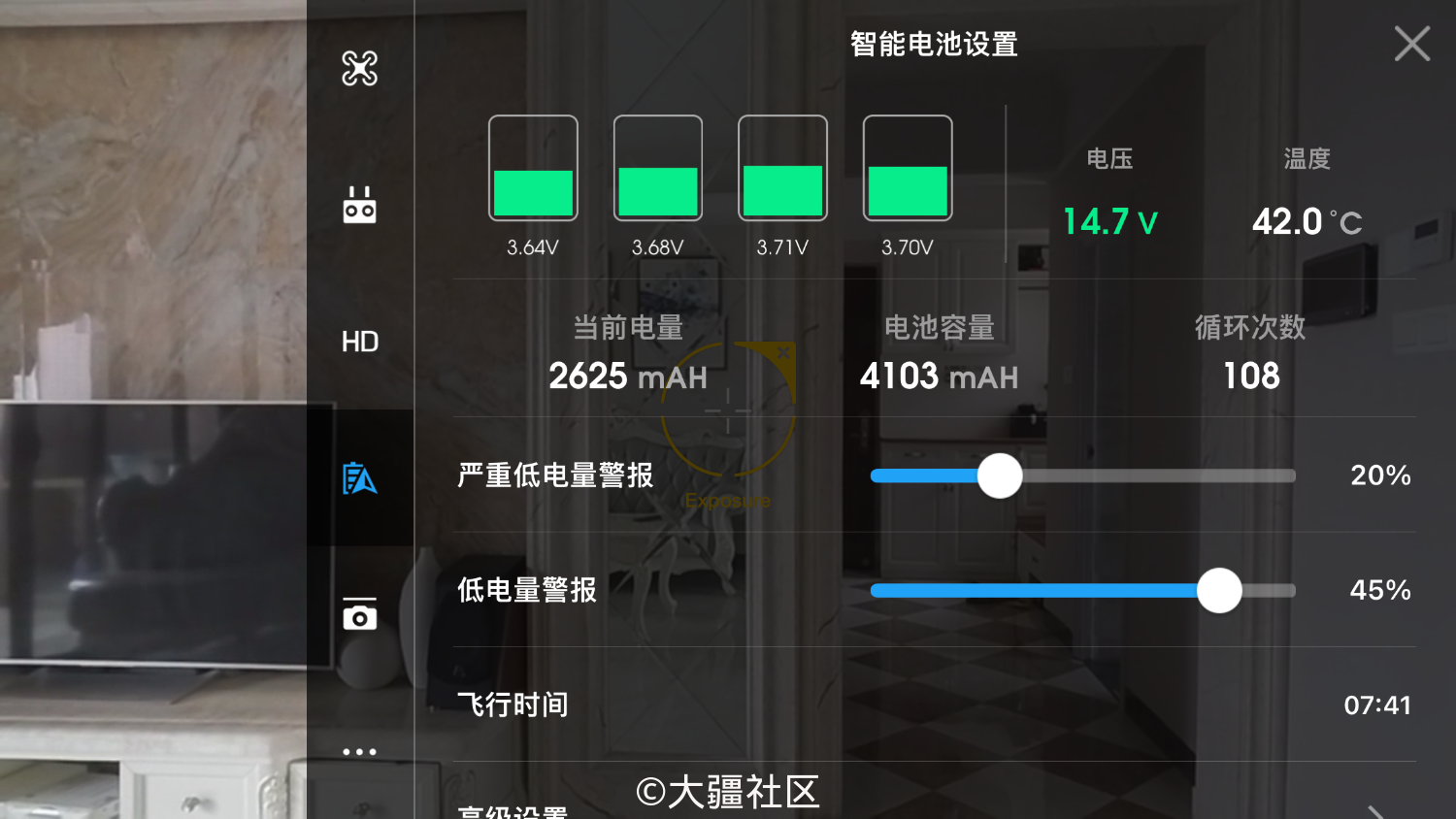Select the battery settings tab
Screen dimensions: 1456x819
[x=359, y=478]
